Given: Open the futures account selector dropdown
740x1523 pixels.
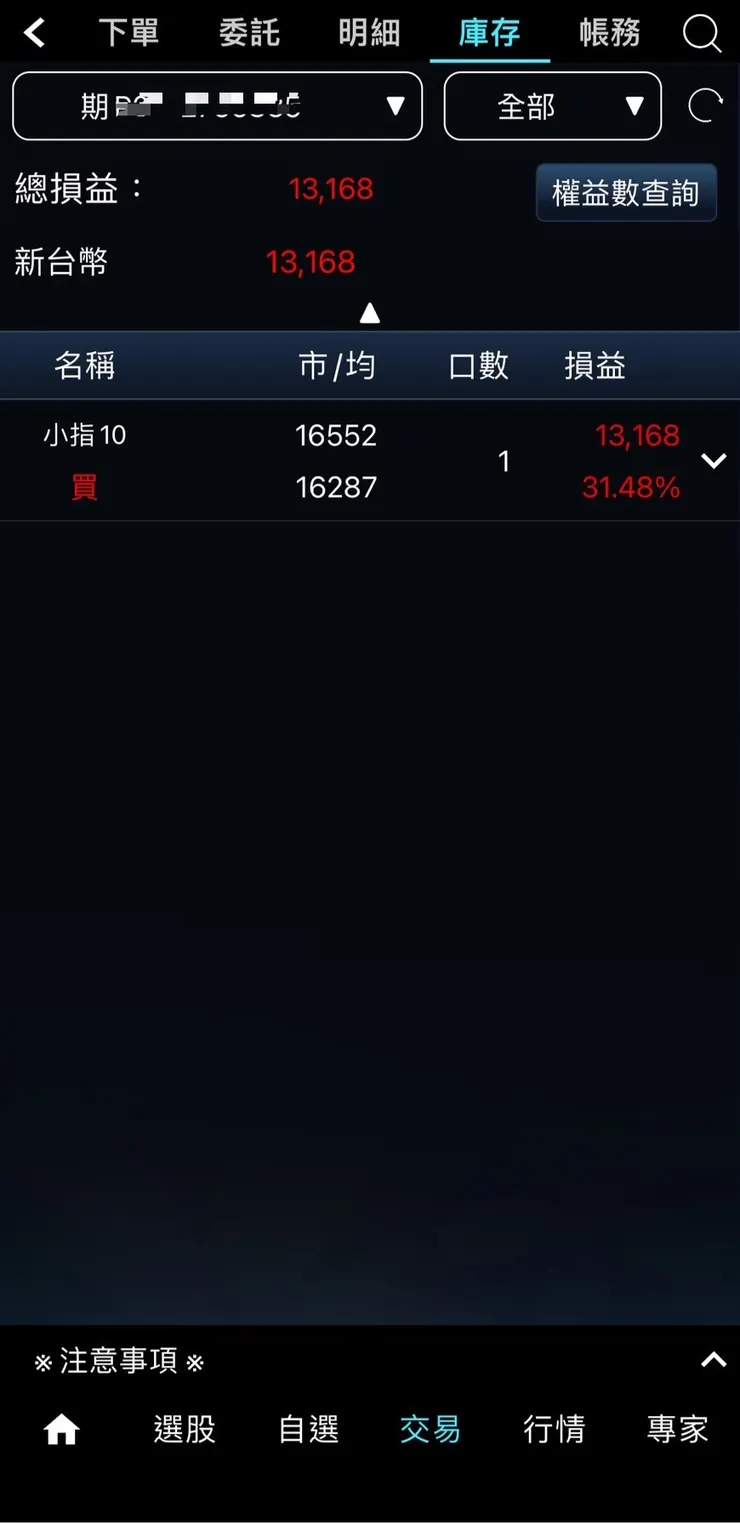Looking at the screenshot, I should (217, 106).
